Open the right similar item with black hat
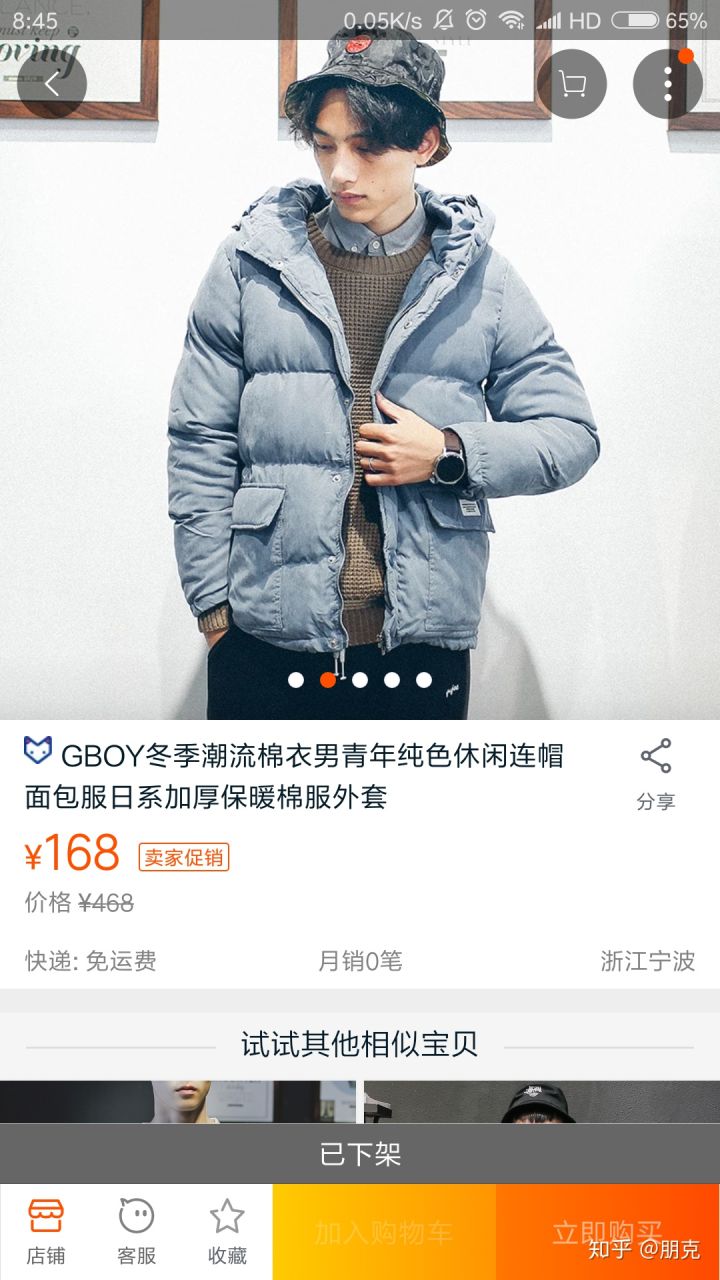 541,1101
